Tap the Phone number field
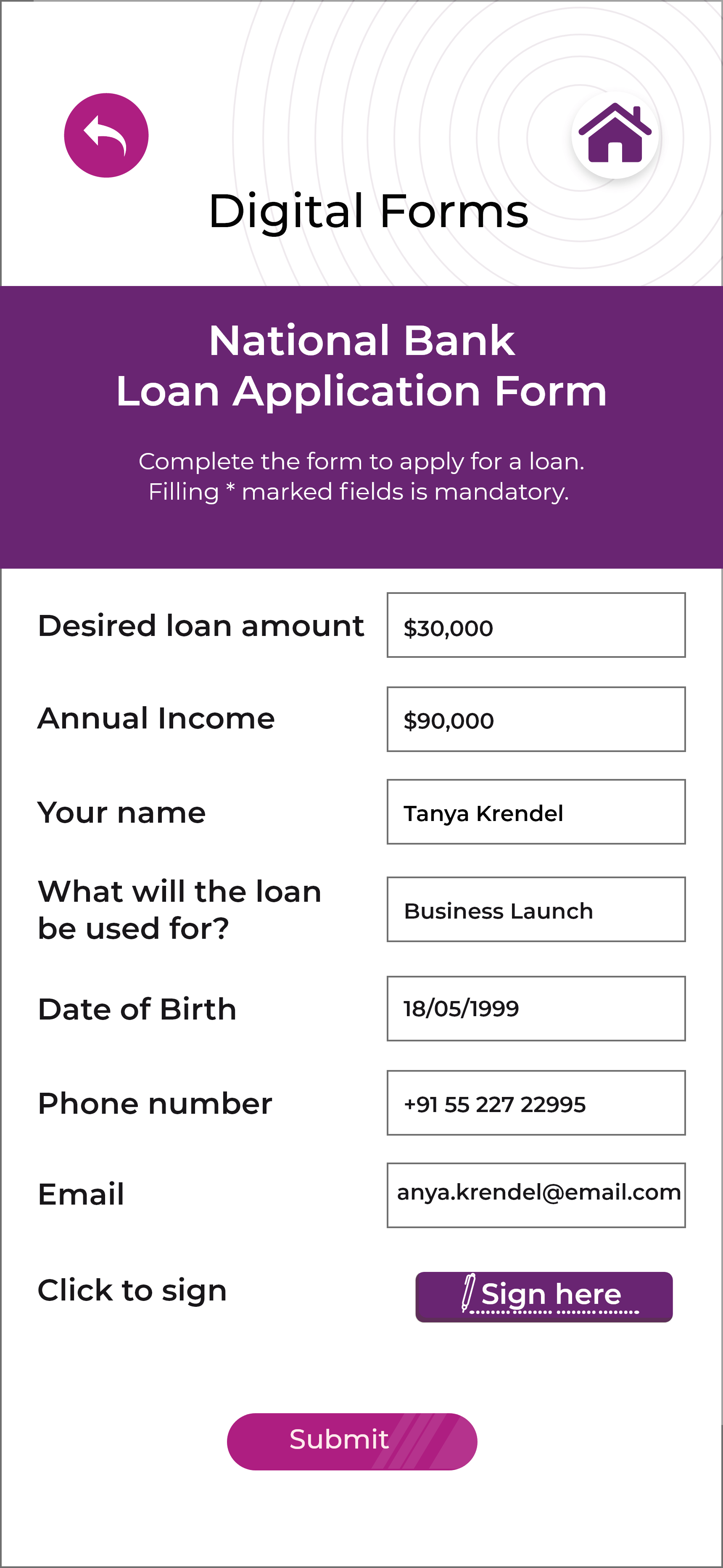This screenshot has height=1568, width=723. pyautogui.click(x=536, y=1102)
